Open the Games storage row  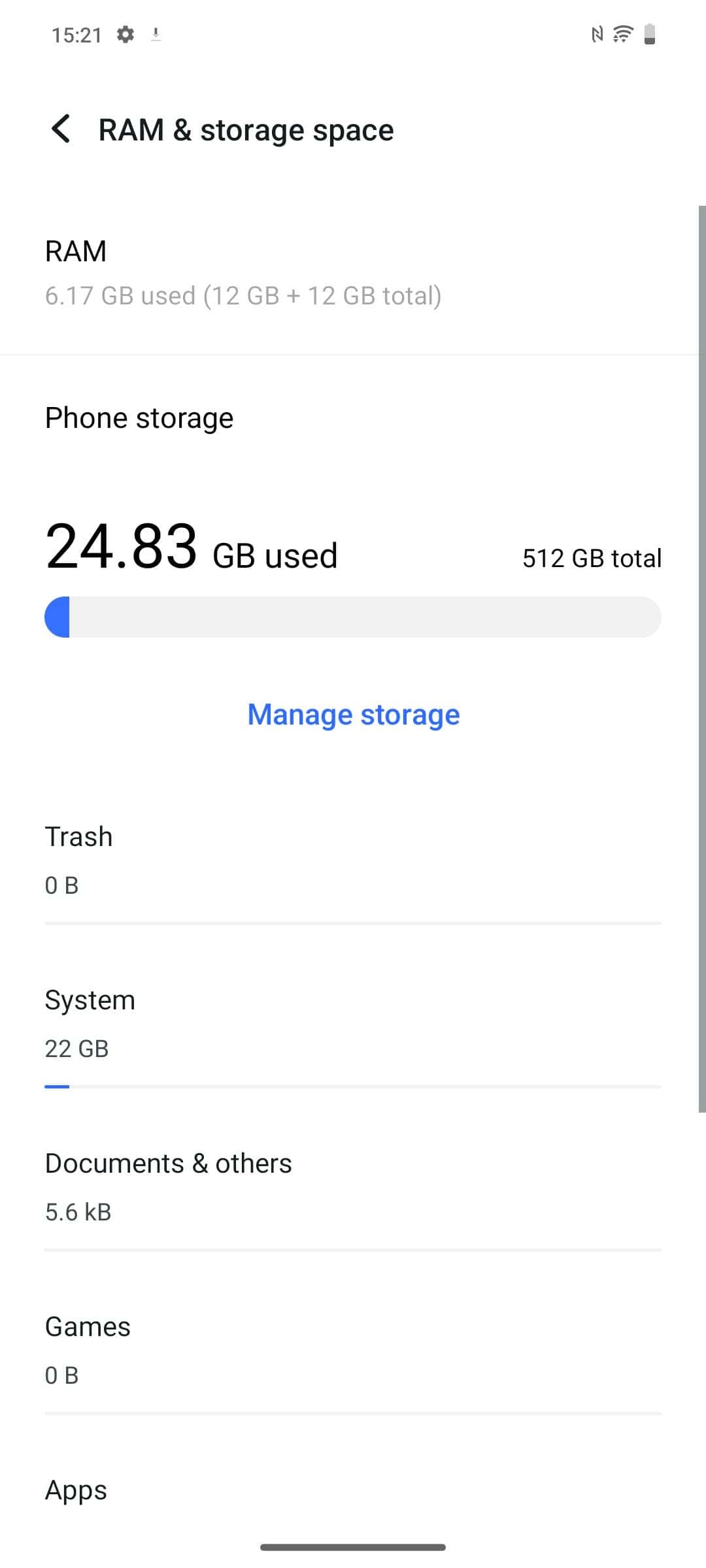(x=353, y=1350)
